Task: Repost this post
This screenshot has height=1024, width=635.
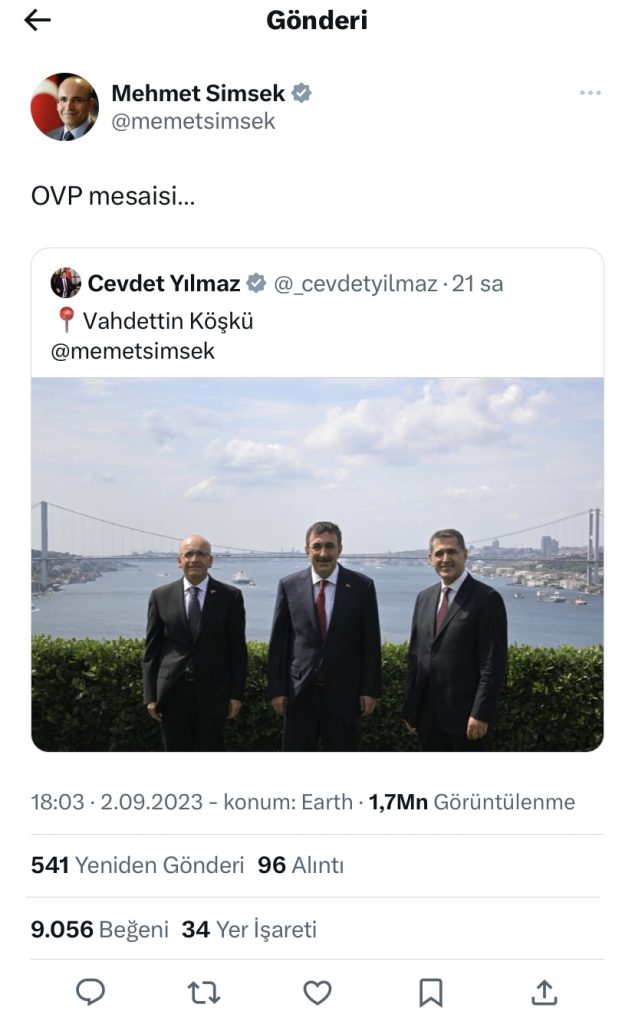Action: (204, 993)
